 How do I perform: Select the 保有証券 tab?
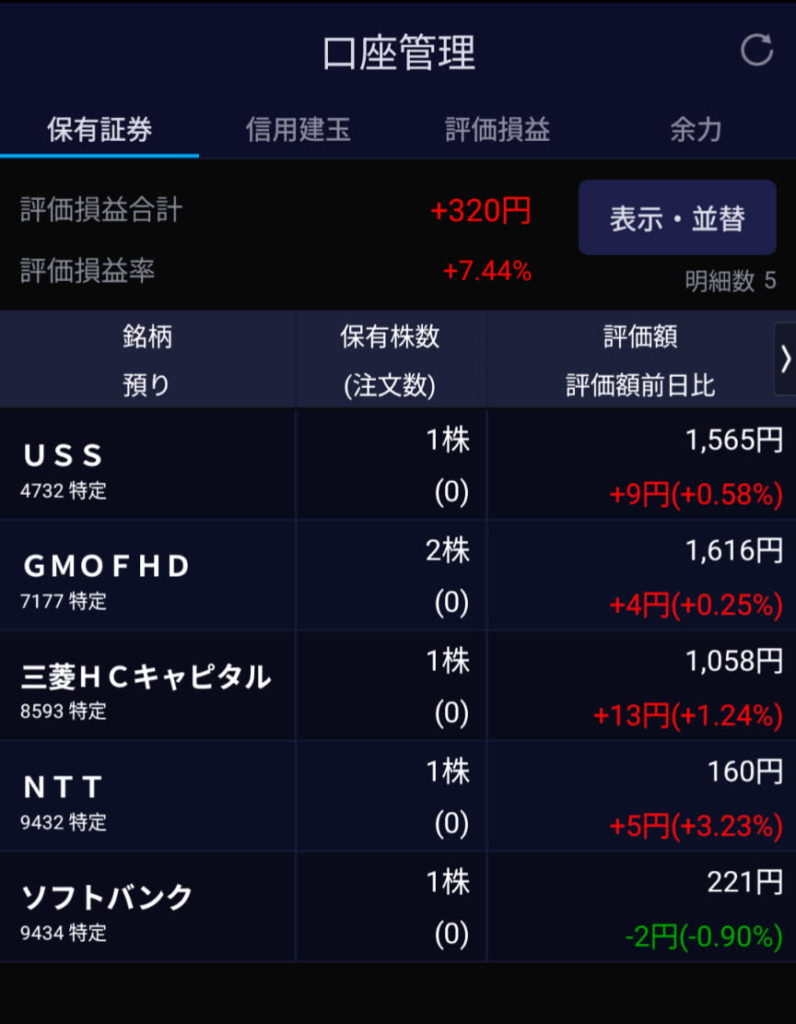pyautogui.click(x=99, y=129)
